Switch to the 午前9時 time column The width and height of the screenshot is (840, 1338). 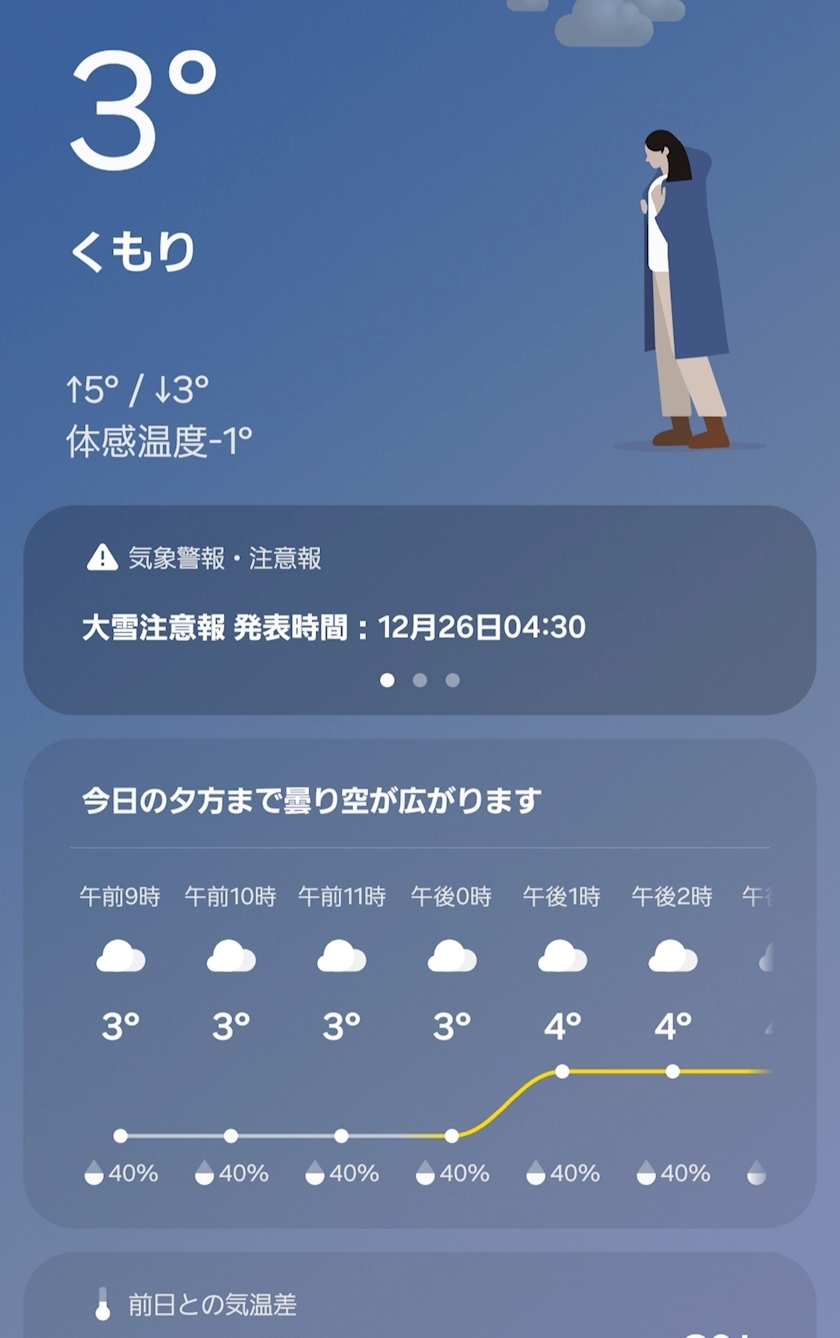pyautogui.click(x=119, y=897)
